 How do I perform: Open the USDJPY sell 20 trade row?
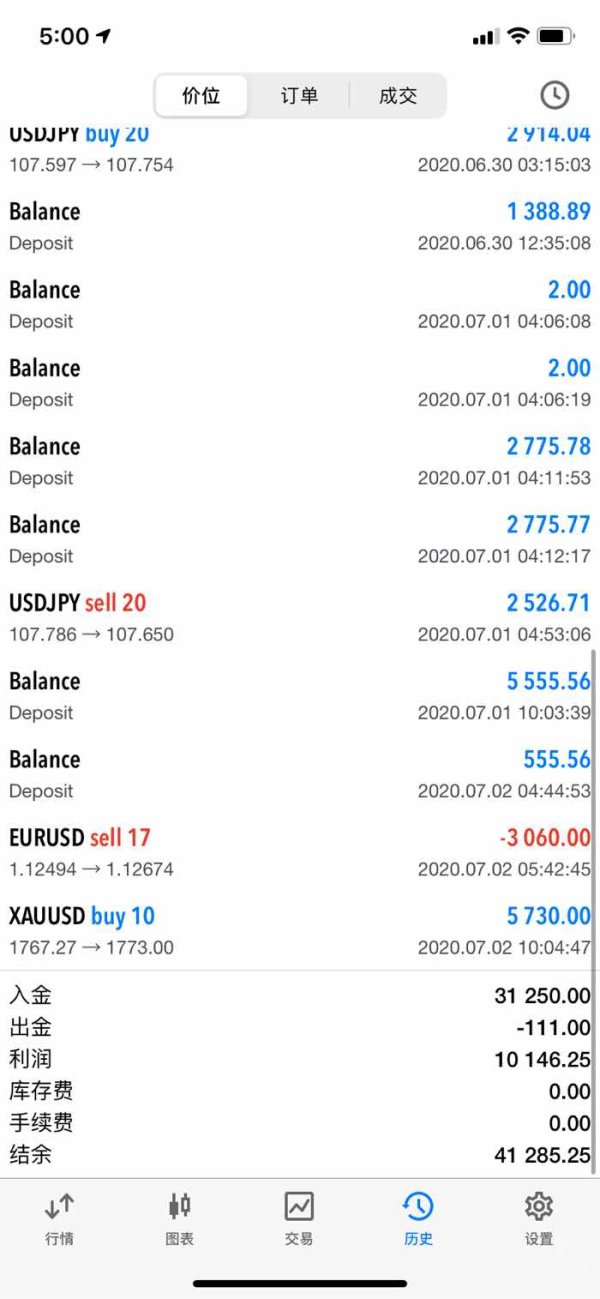point(300,617)
